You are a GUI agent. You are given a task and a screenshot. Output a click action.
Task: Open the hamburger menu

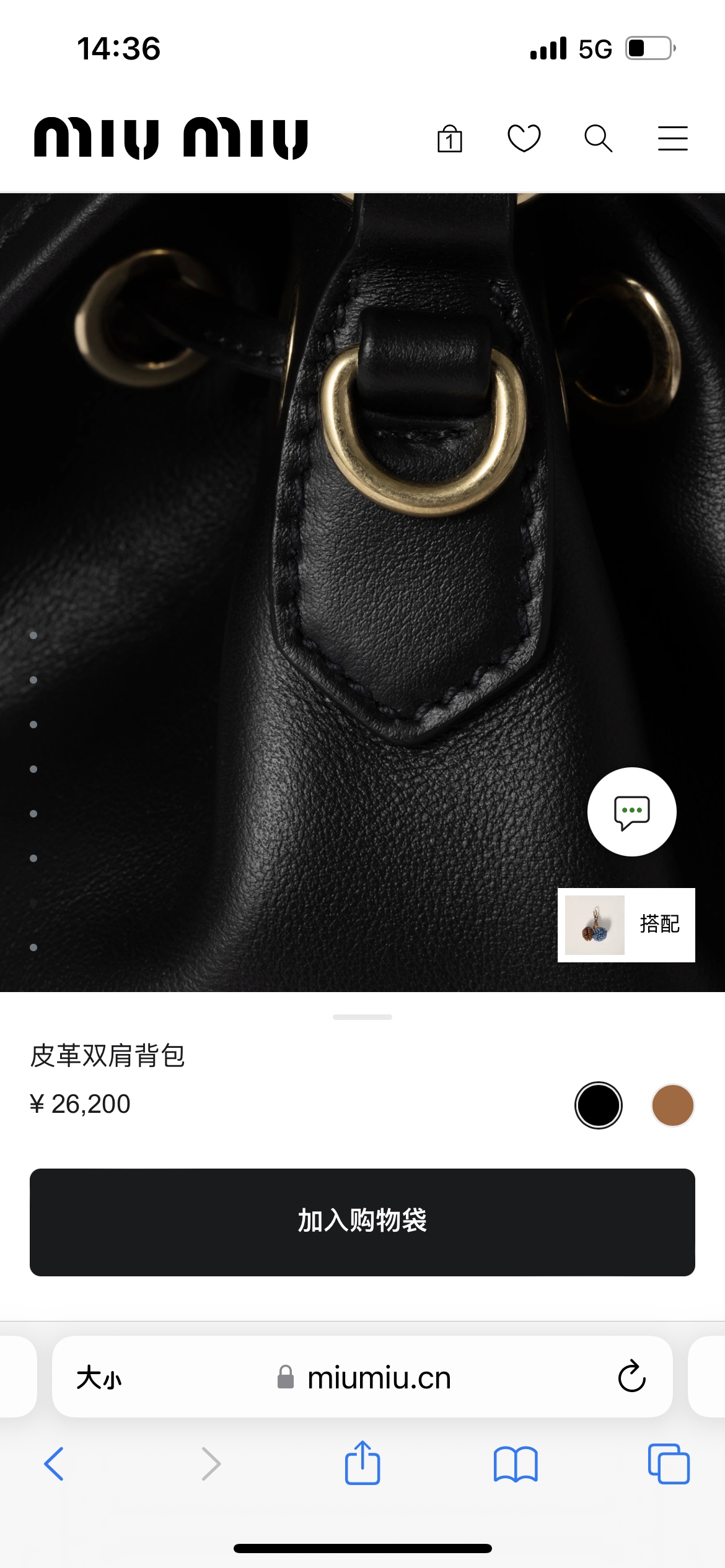click(x=673, y=138)
